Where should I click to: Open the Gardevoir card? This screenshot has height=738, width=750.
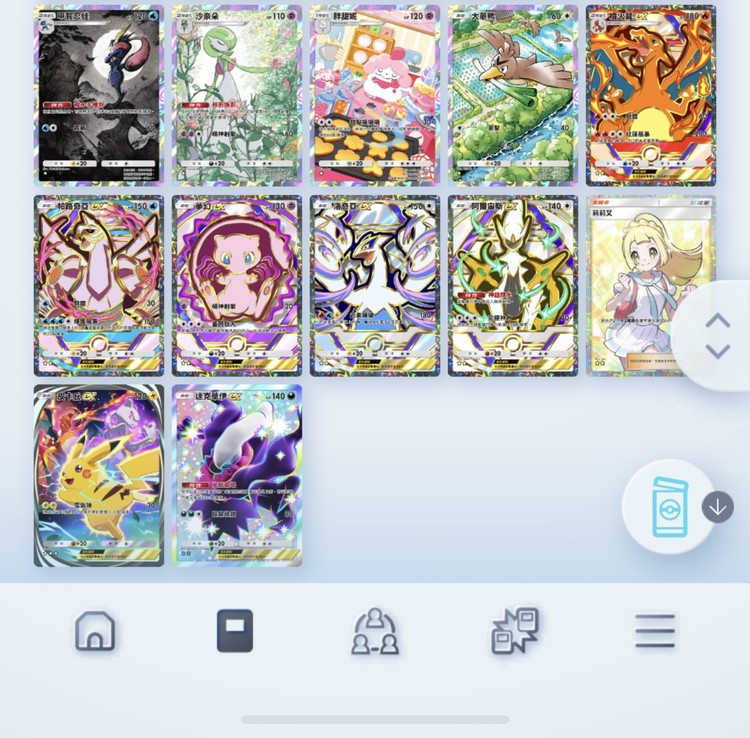[237, 95]
